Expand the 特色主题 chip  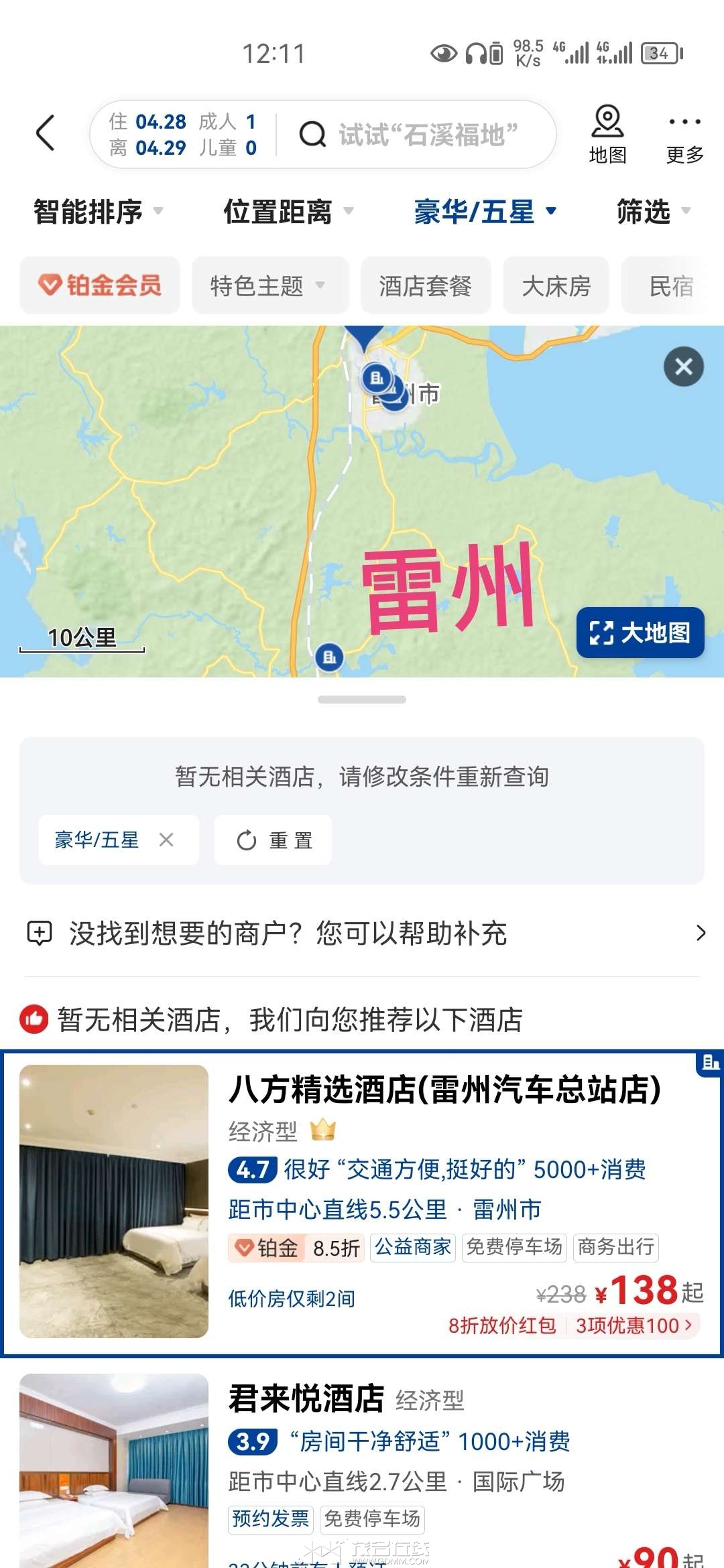270,285
